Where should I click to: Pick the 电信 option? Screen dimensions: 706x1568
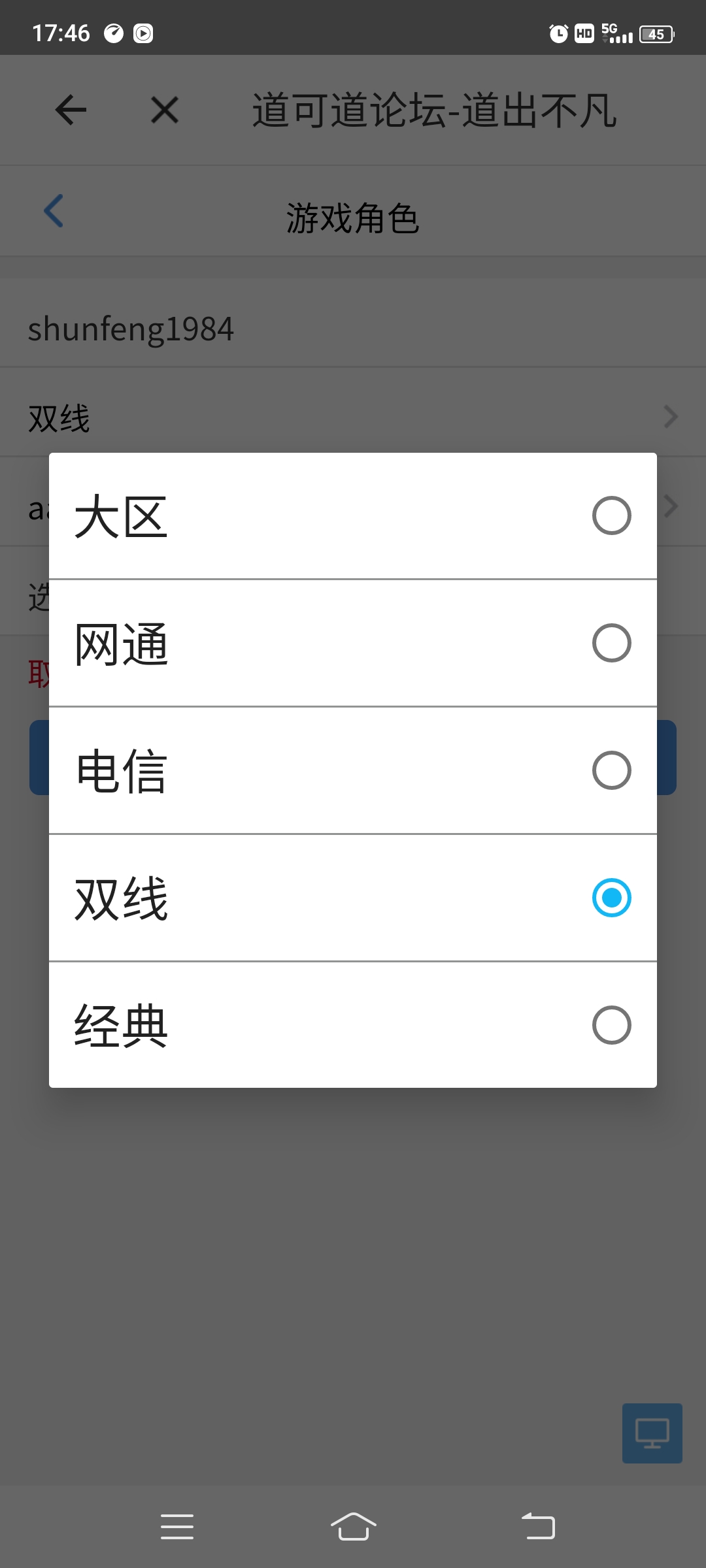pyautogui.click(x=353, y=770)
